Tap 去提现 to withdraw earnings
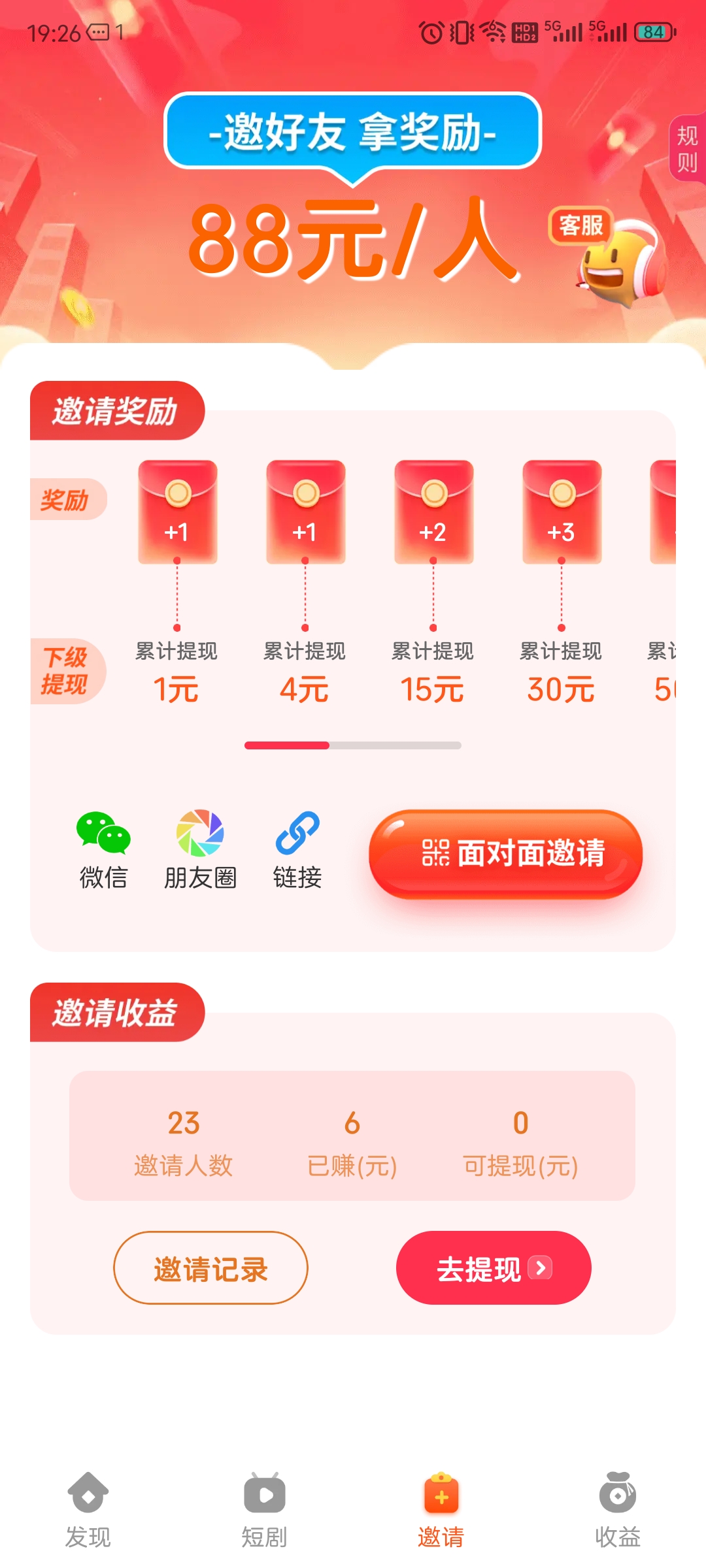This screenshot has height=1568, width=706. point(494,1267)
